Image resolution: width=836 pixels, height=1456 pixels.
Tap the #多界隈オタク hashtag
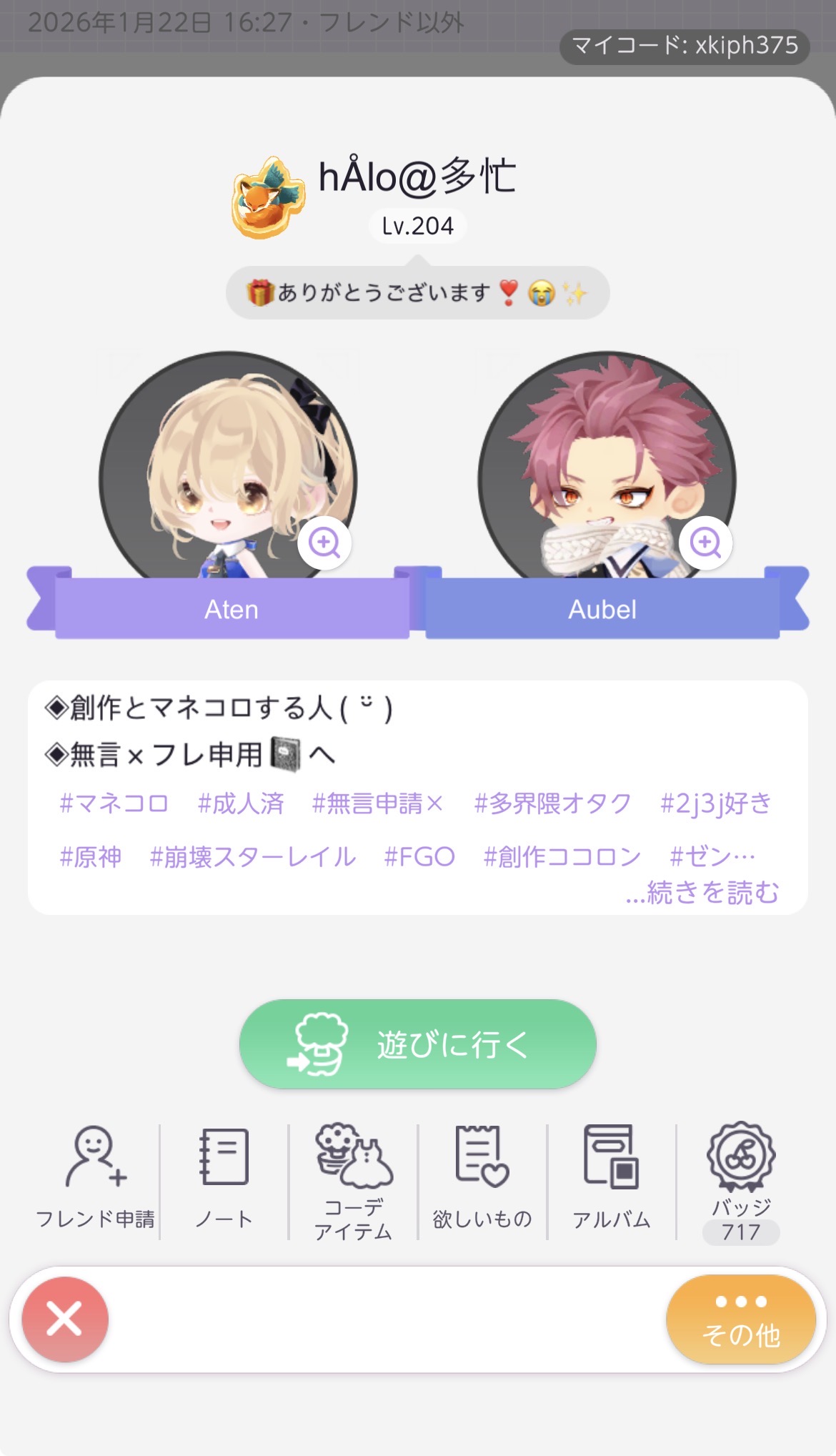coord(552,803)
